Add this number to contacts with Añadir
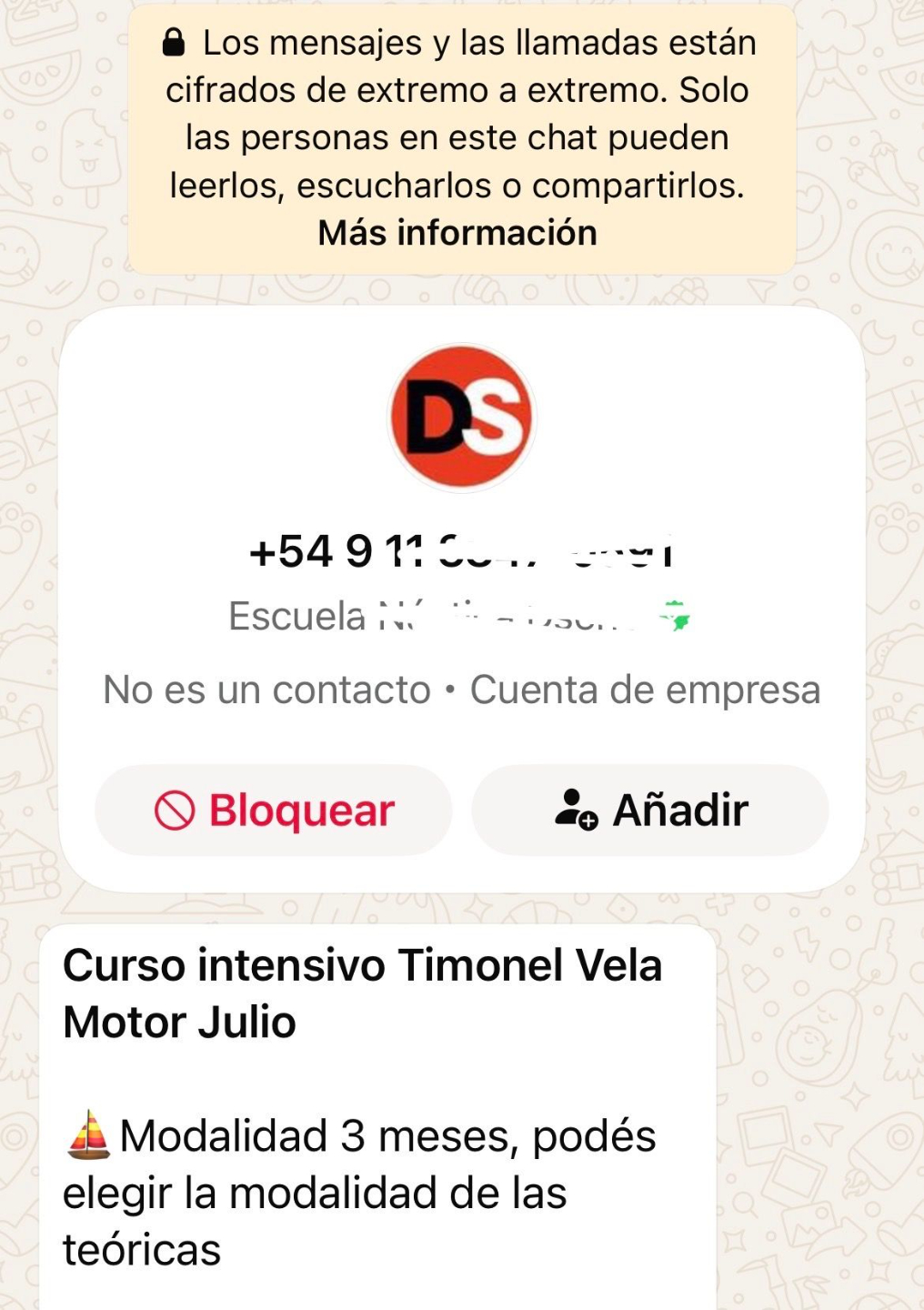 650,811
